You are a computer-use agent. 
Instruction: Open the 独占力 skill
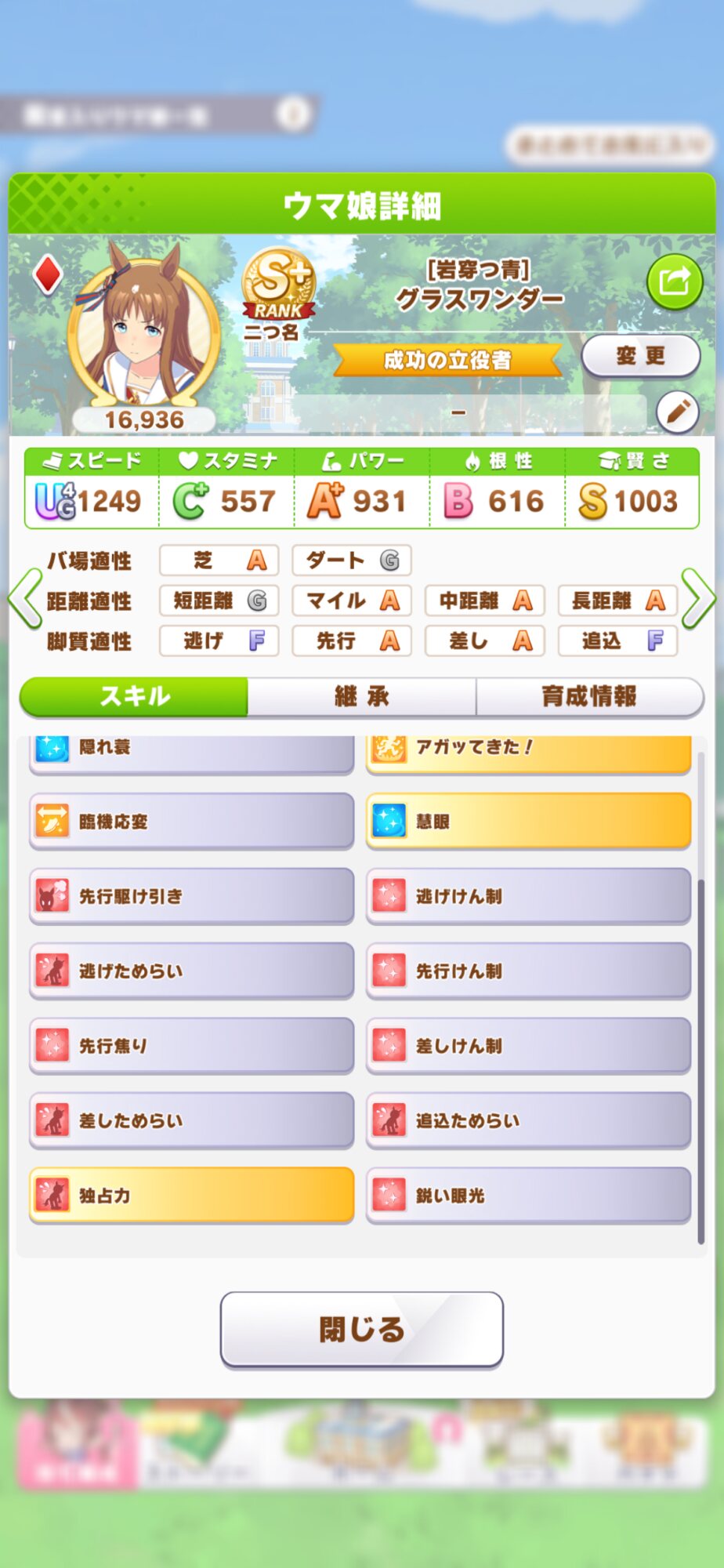click(x=191, y=1195)
